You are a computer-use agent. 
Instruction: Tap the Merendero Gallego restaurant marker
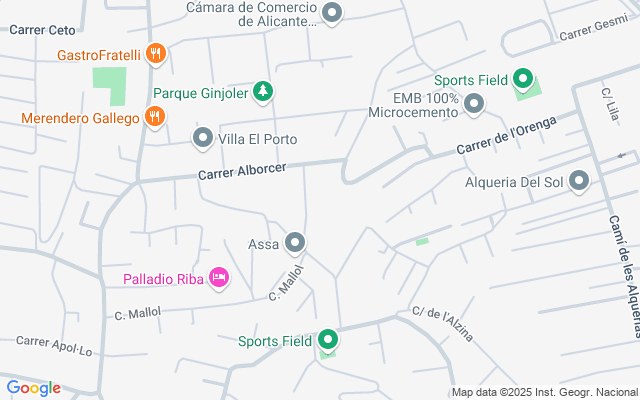[154, 118]
